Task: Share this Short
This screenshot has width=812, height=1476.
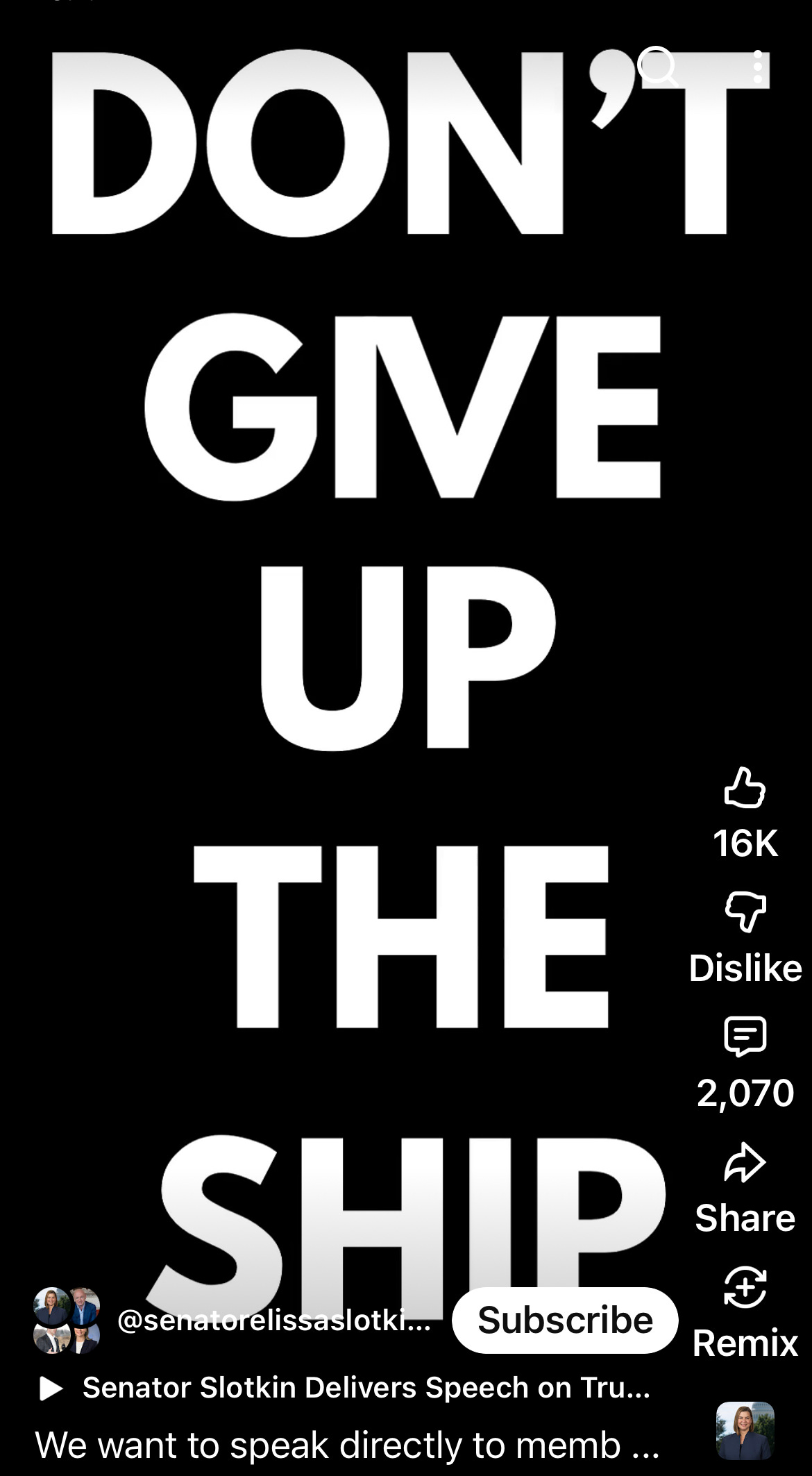Action: point(745,1163)
